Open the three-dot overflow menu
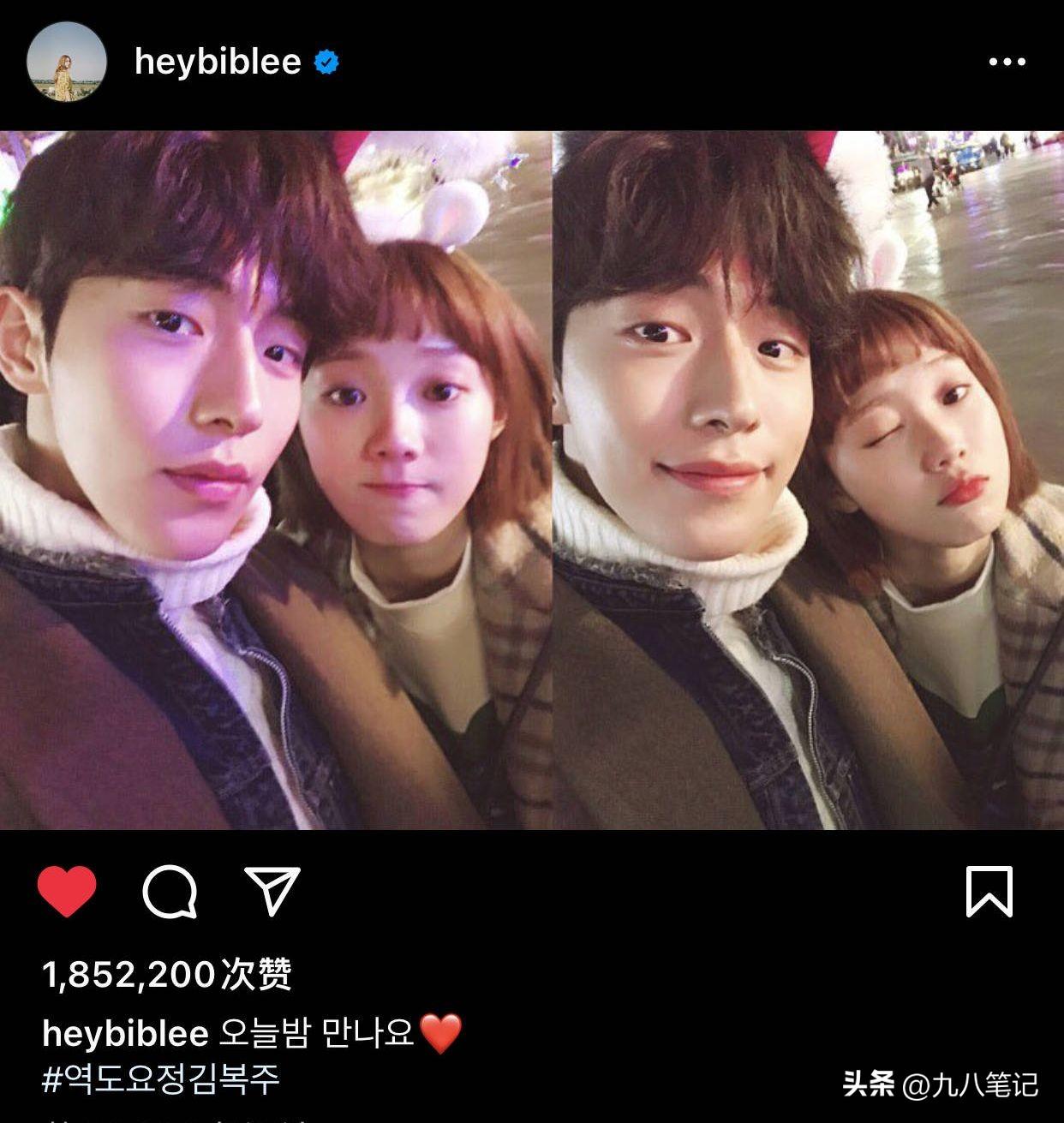1064x1123 pixels. (1007, 62)
